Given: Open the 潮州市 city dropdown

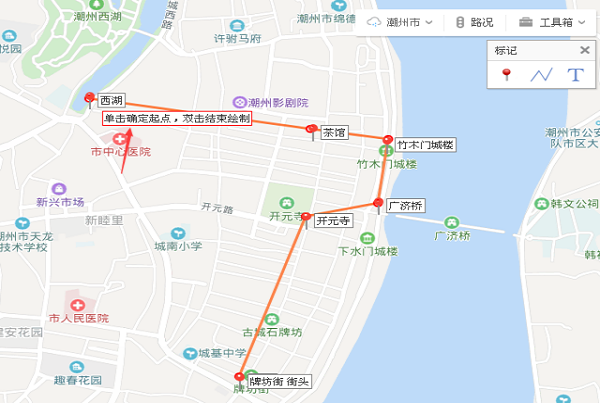Looking at the screenshot, I should click(403, 21).
